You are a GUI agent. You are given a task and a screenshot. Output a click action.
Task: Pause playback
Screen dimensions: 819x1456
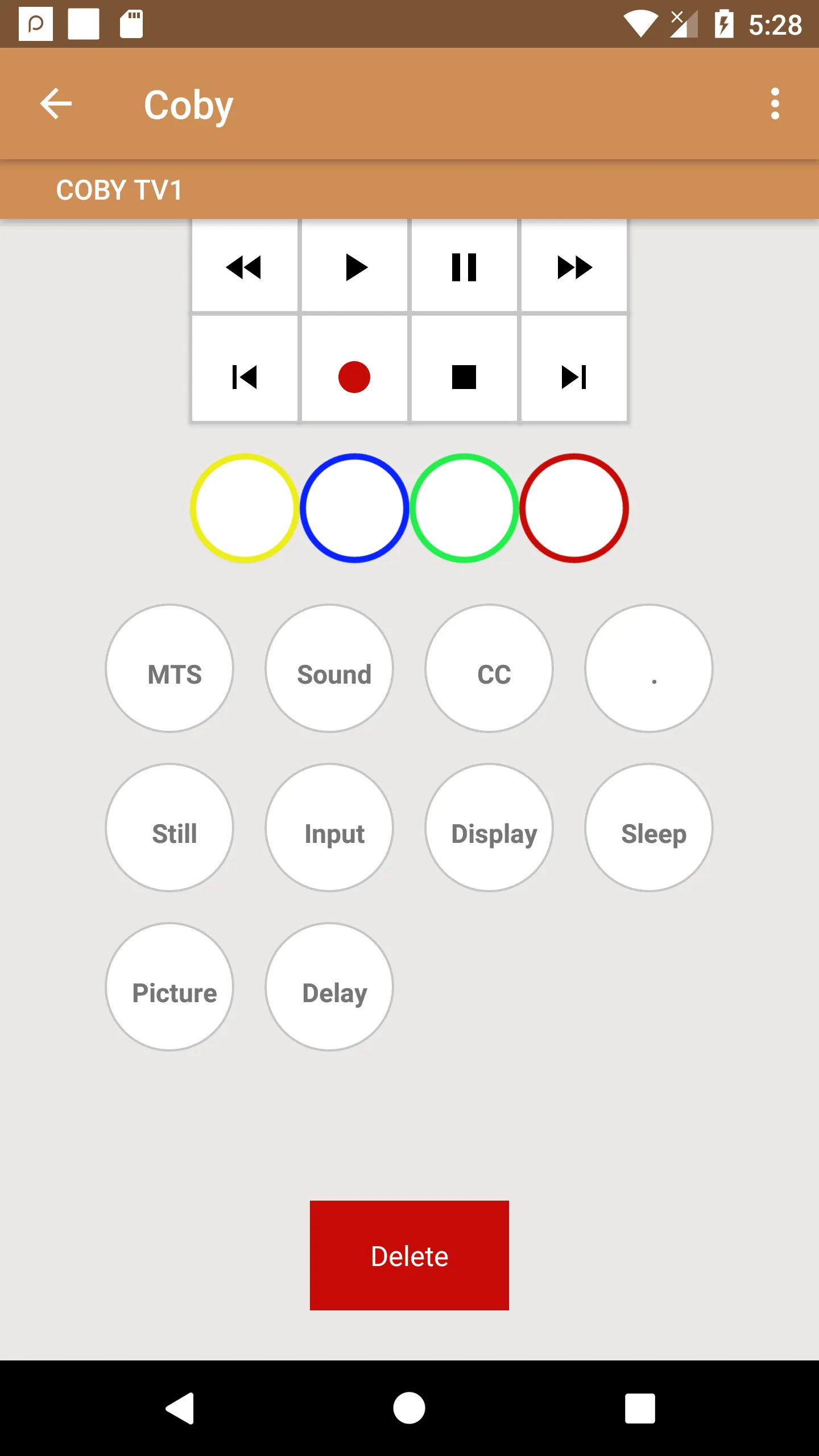point(464,267)
